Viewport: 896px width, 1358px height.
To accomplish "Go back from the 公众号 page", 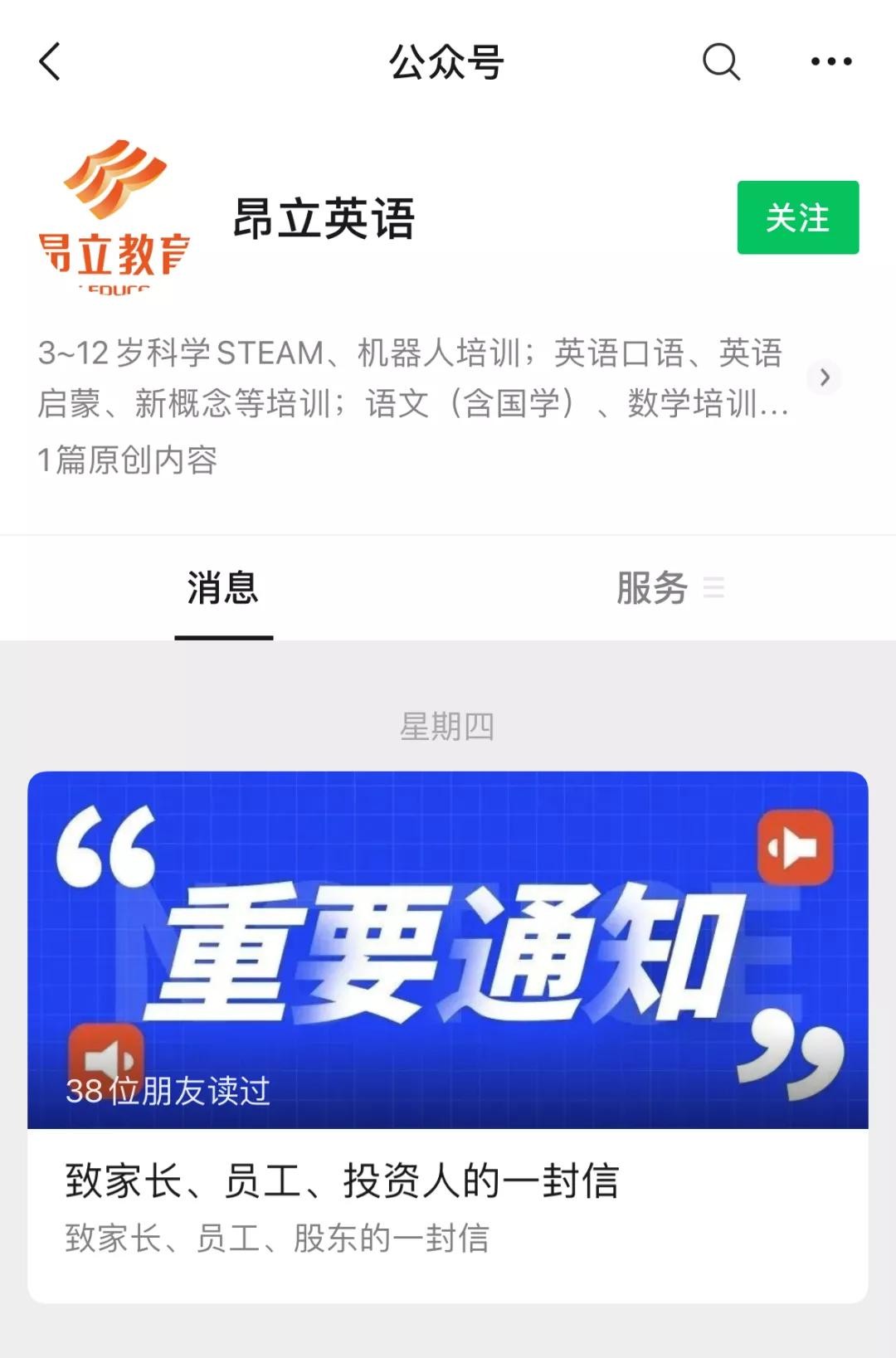I will (x=50, y=62).
